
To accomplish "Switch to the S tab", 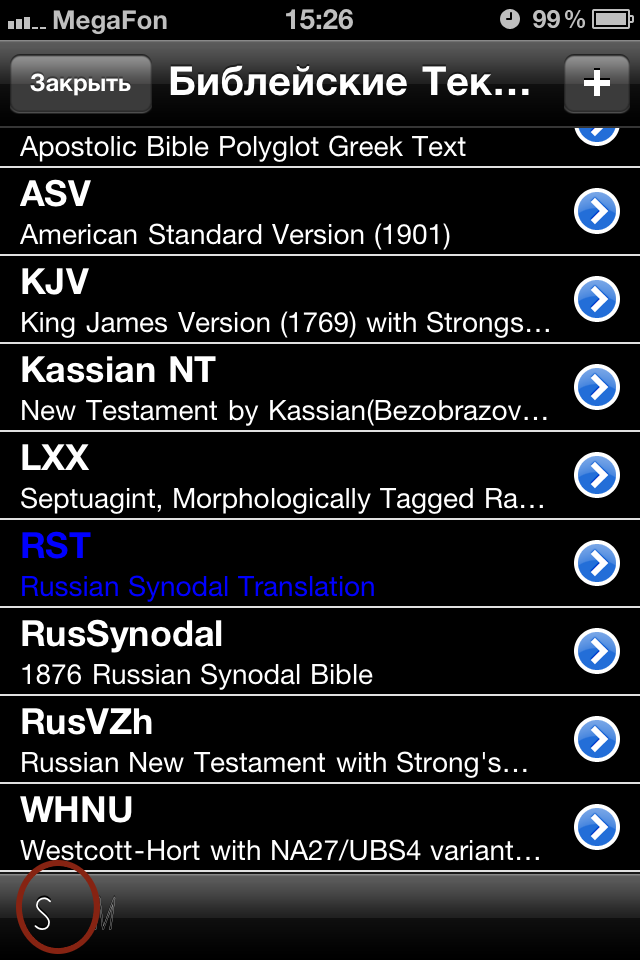I will click(43, 914).
